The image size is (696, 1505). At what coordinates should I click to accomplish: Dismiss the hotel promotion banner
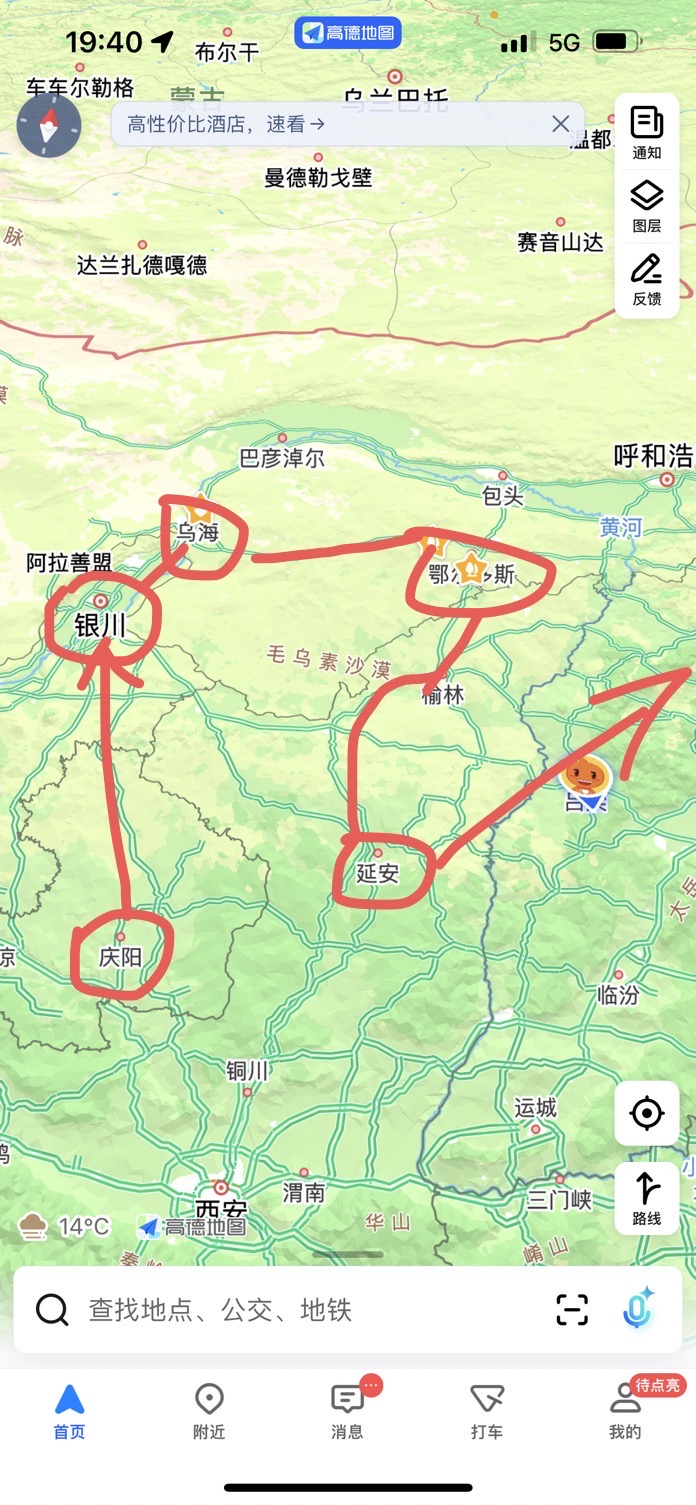[x=561, y=124]
